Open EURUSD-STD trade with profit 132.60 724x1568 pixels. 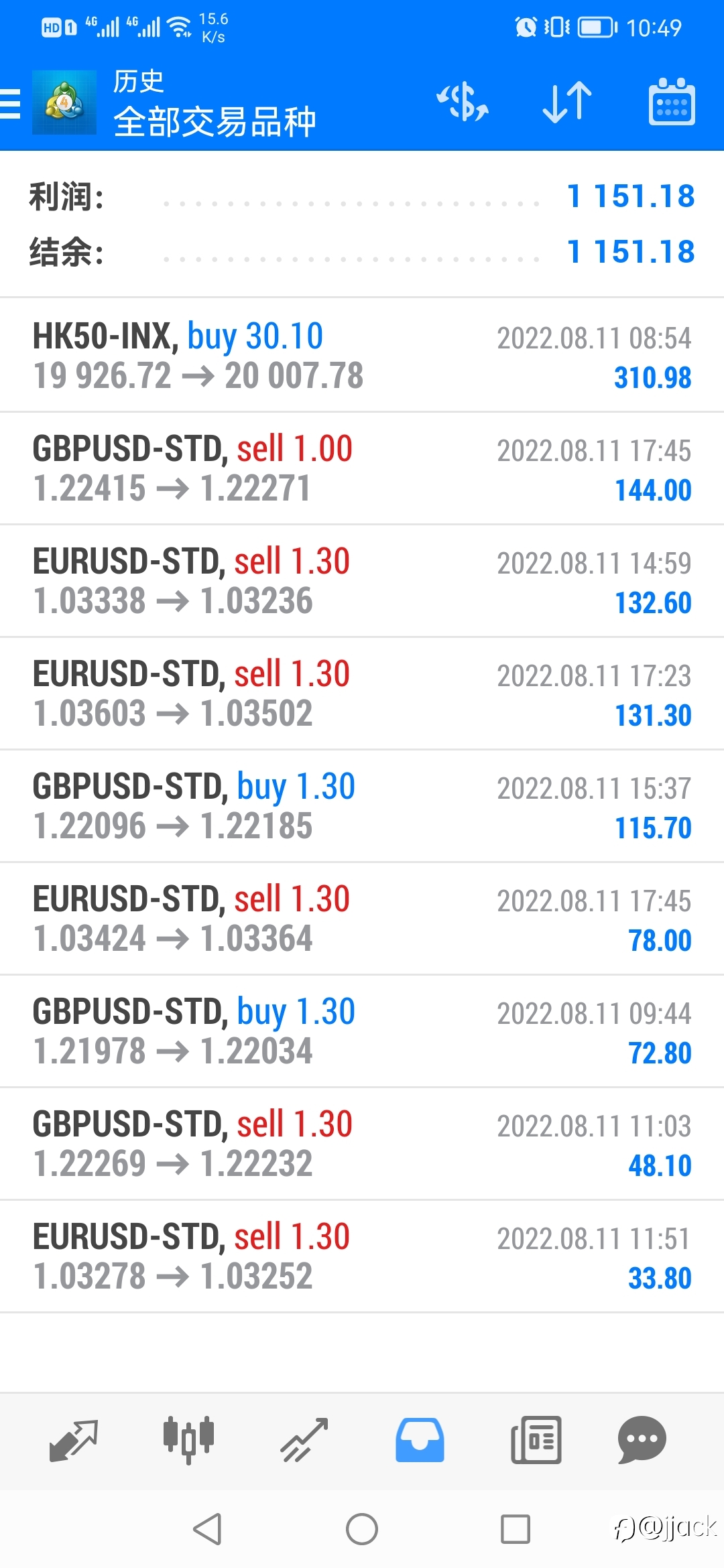pyautogui.click(x=362, y=580)
